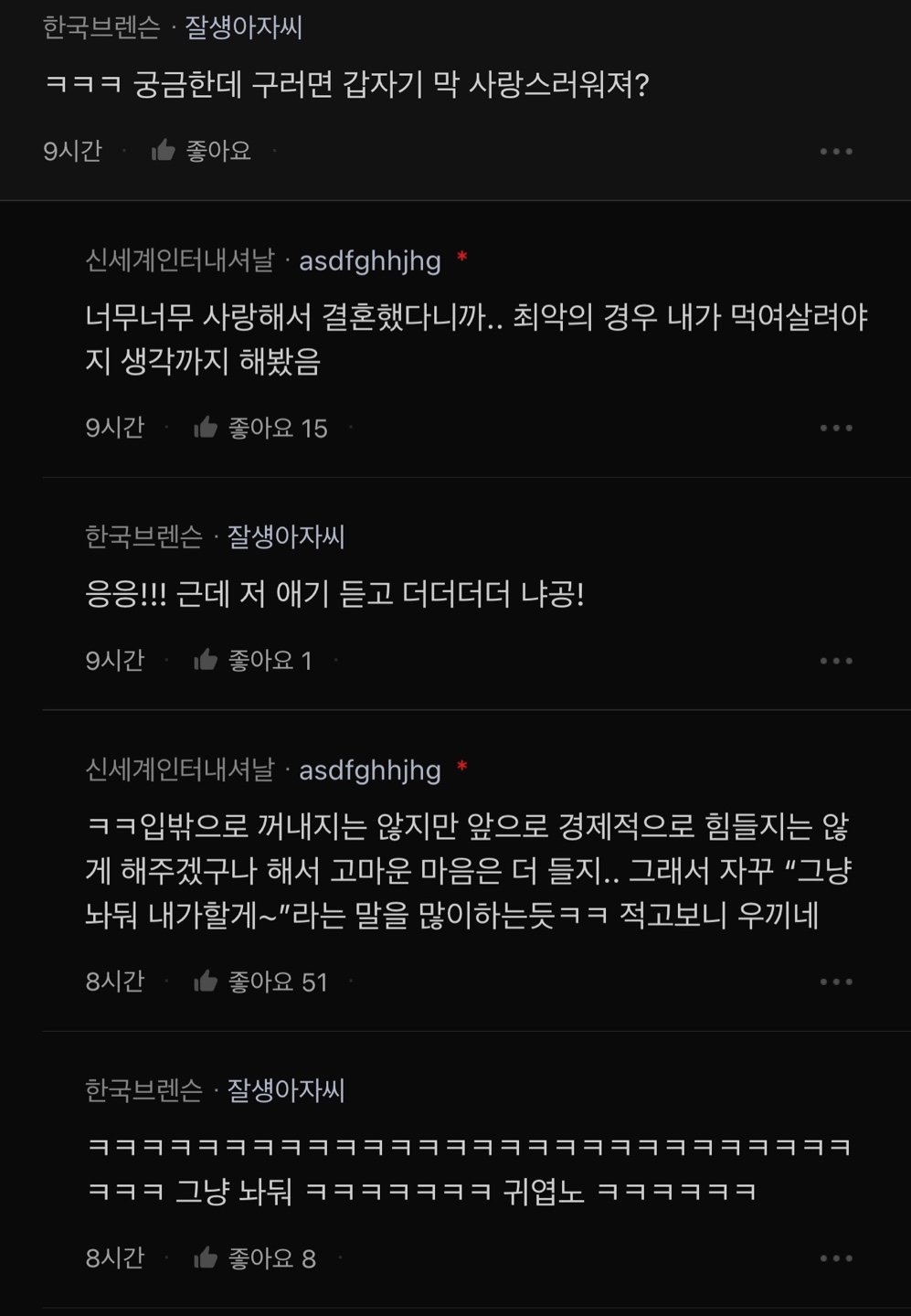
Task: Open 잘생아자씨's profile from the top comment
Action: tap(243, 27)
